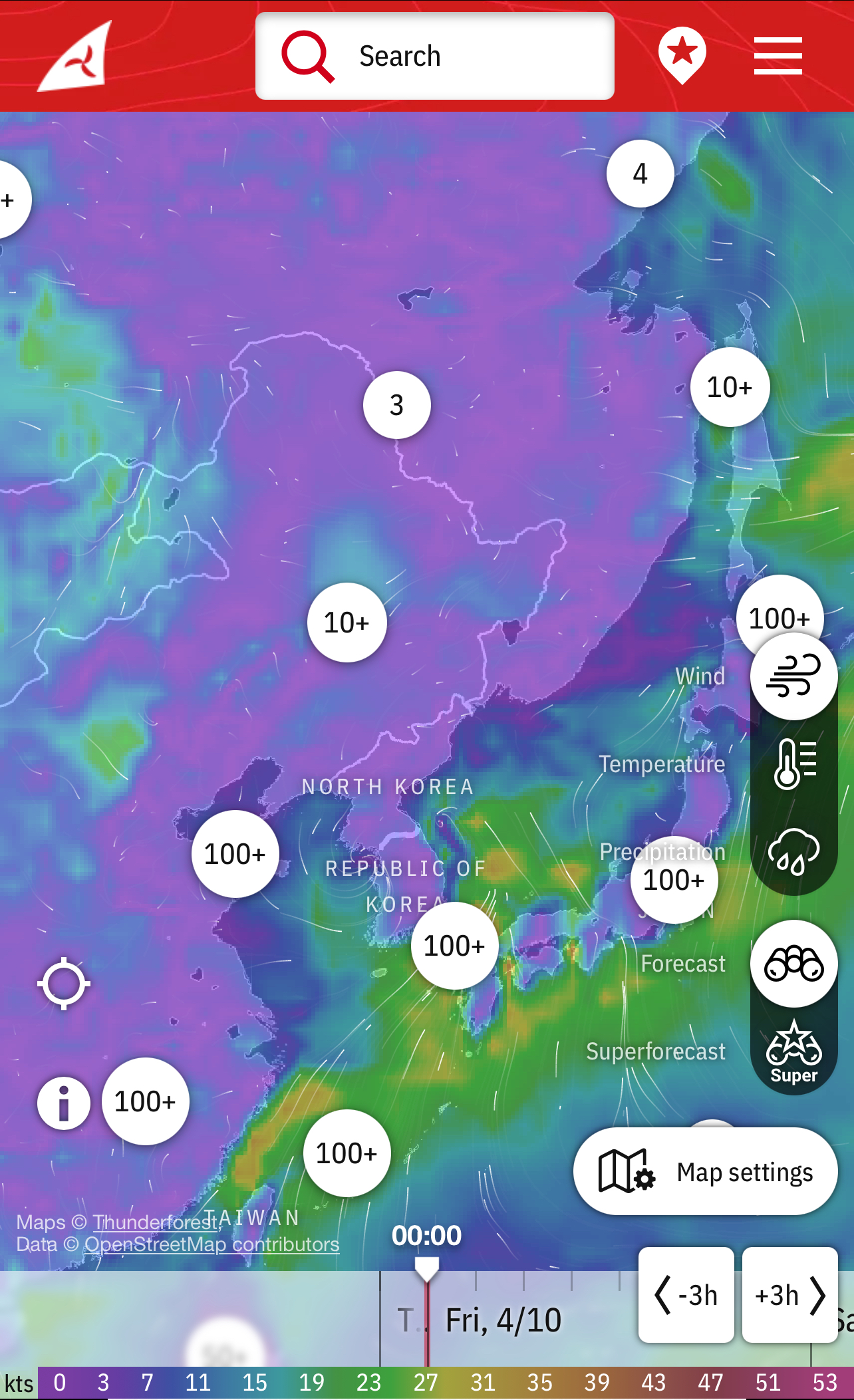Open Map settings

pyautogui.click(x=705, y=1171)
